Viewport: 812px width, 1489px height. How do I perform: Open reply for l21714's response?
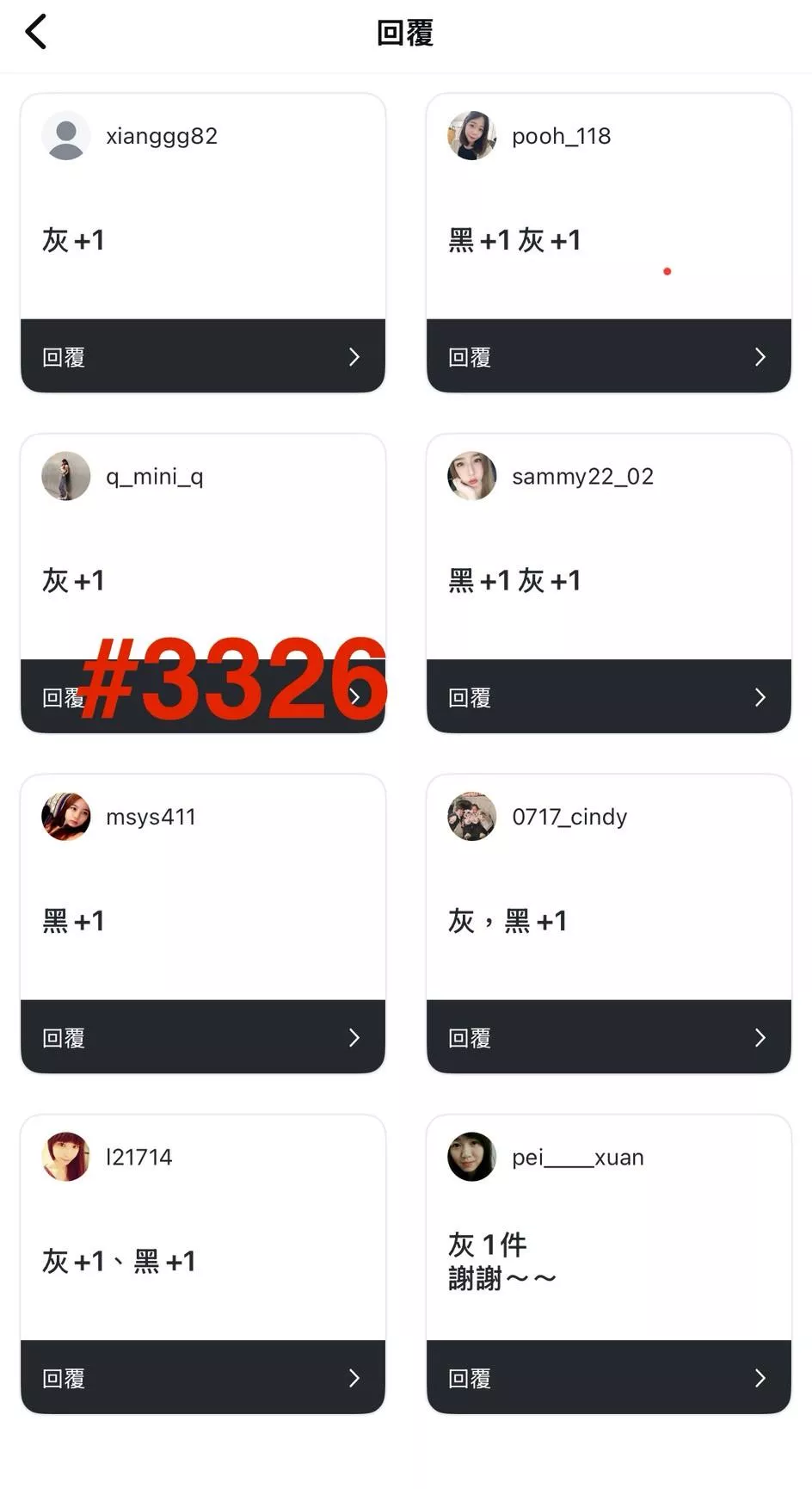[x=202, y=1377]
